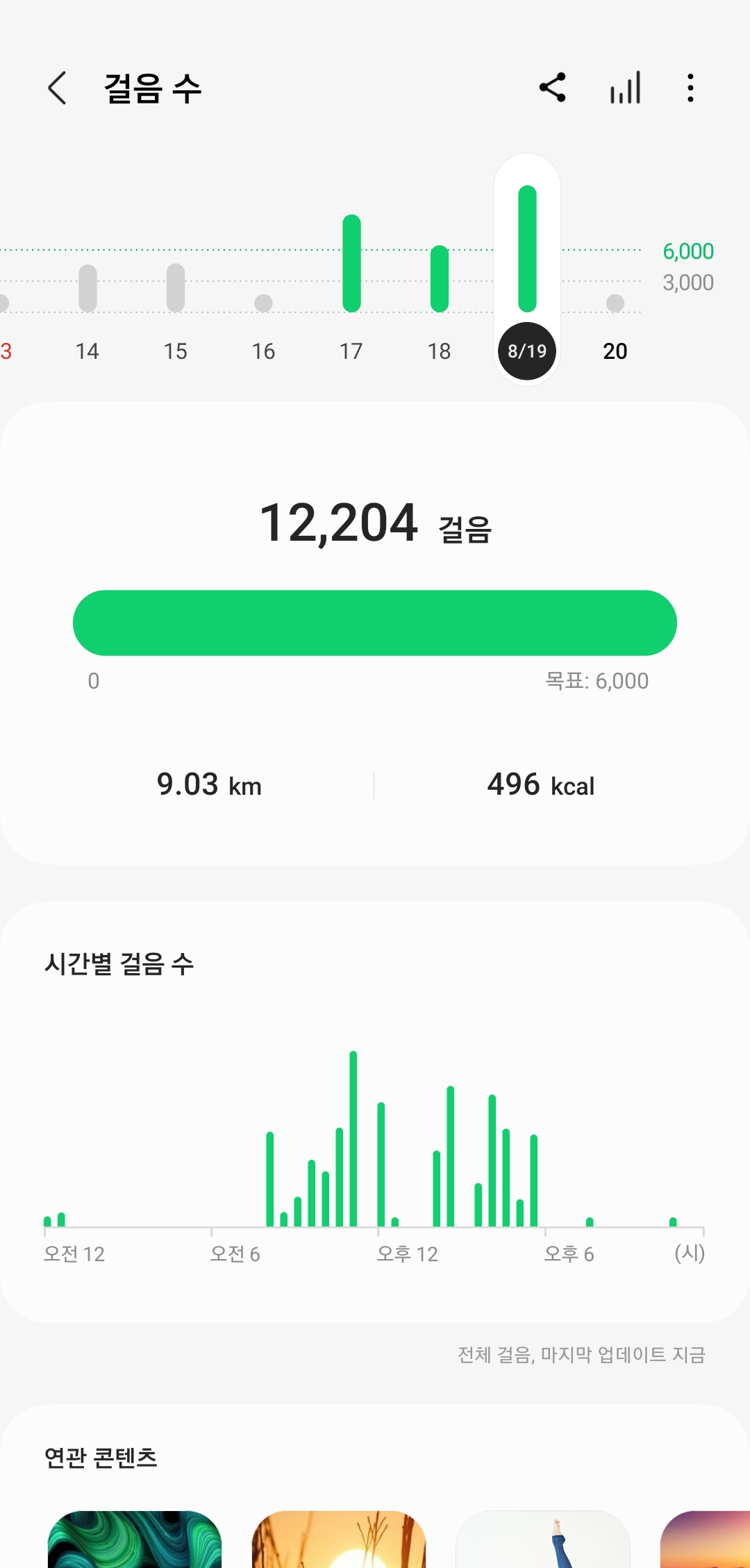The width and height of the screenshot is (750, 1568).
Task: Open the three-dot overflow menu
Action: (690, 88)
